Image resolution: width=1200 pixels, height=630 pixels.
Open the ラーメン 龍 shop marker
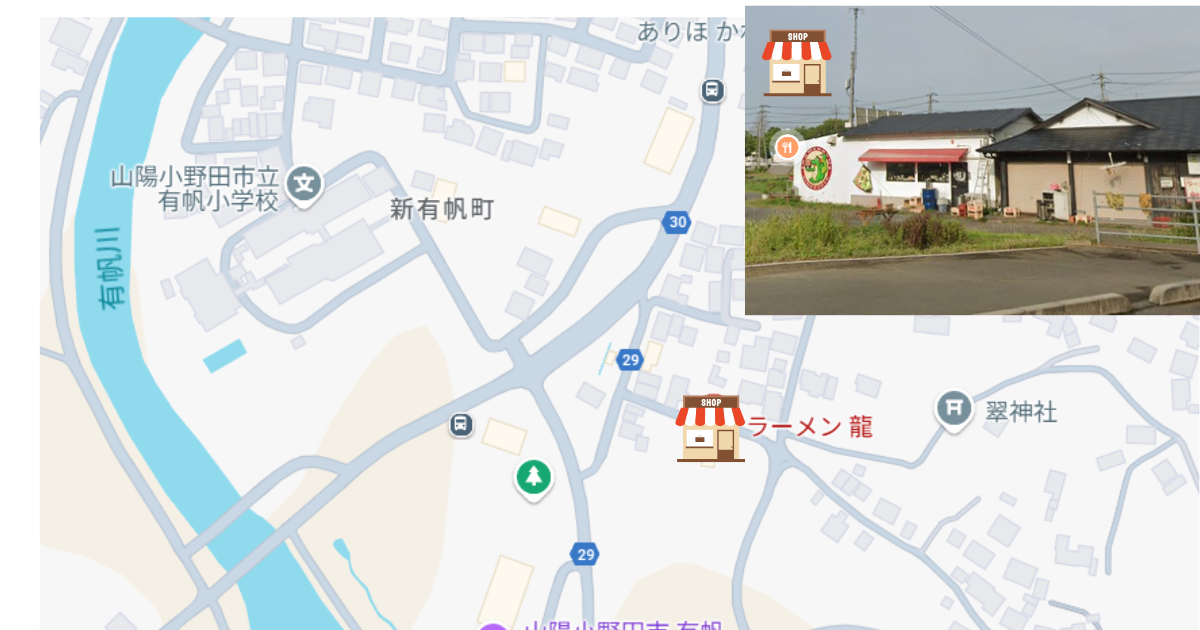(711, 429)
